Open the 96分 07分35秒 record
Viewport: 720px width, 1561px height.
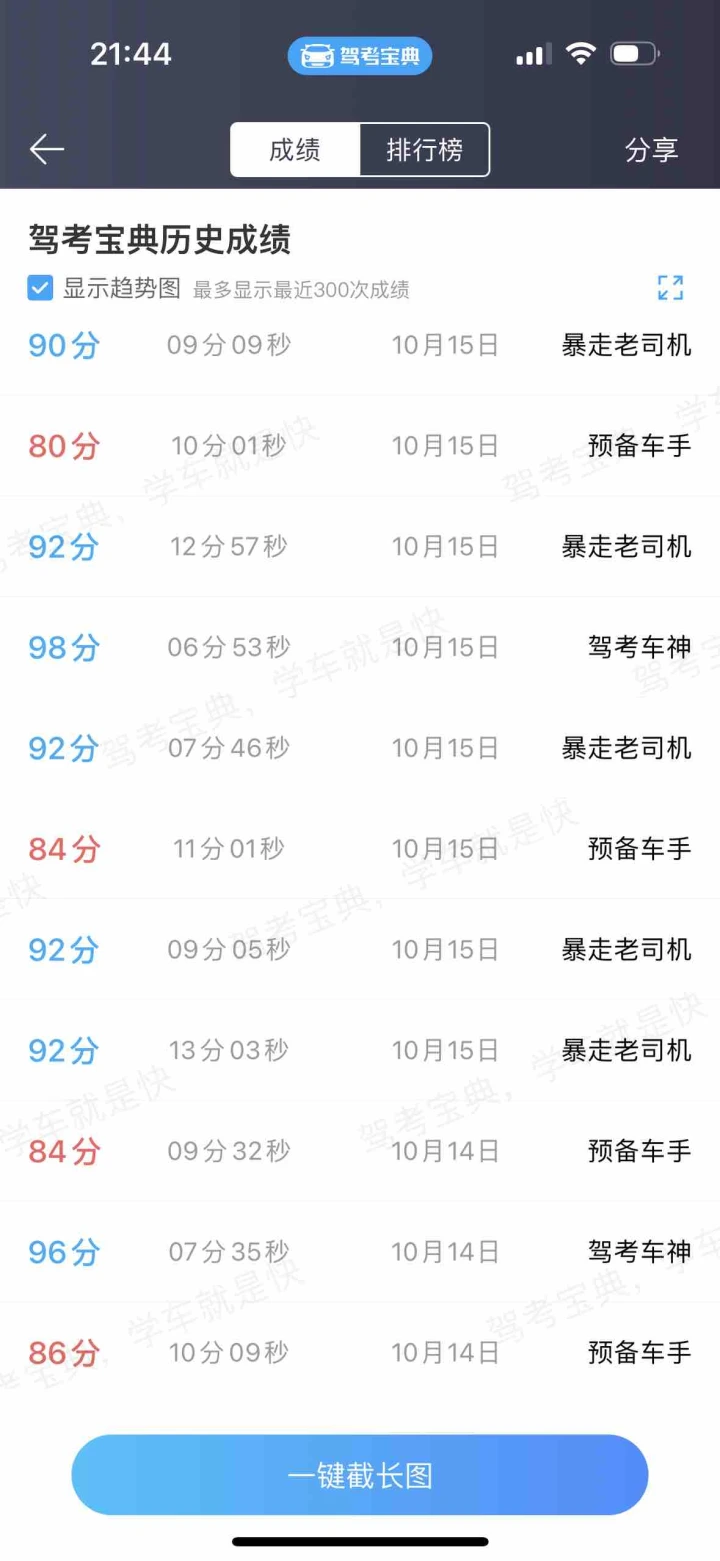click(x=360, y=1251)
